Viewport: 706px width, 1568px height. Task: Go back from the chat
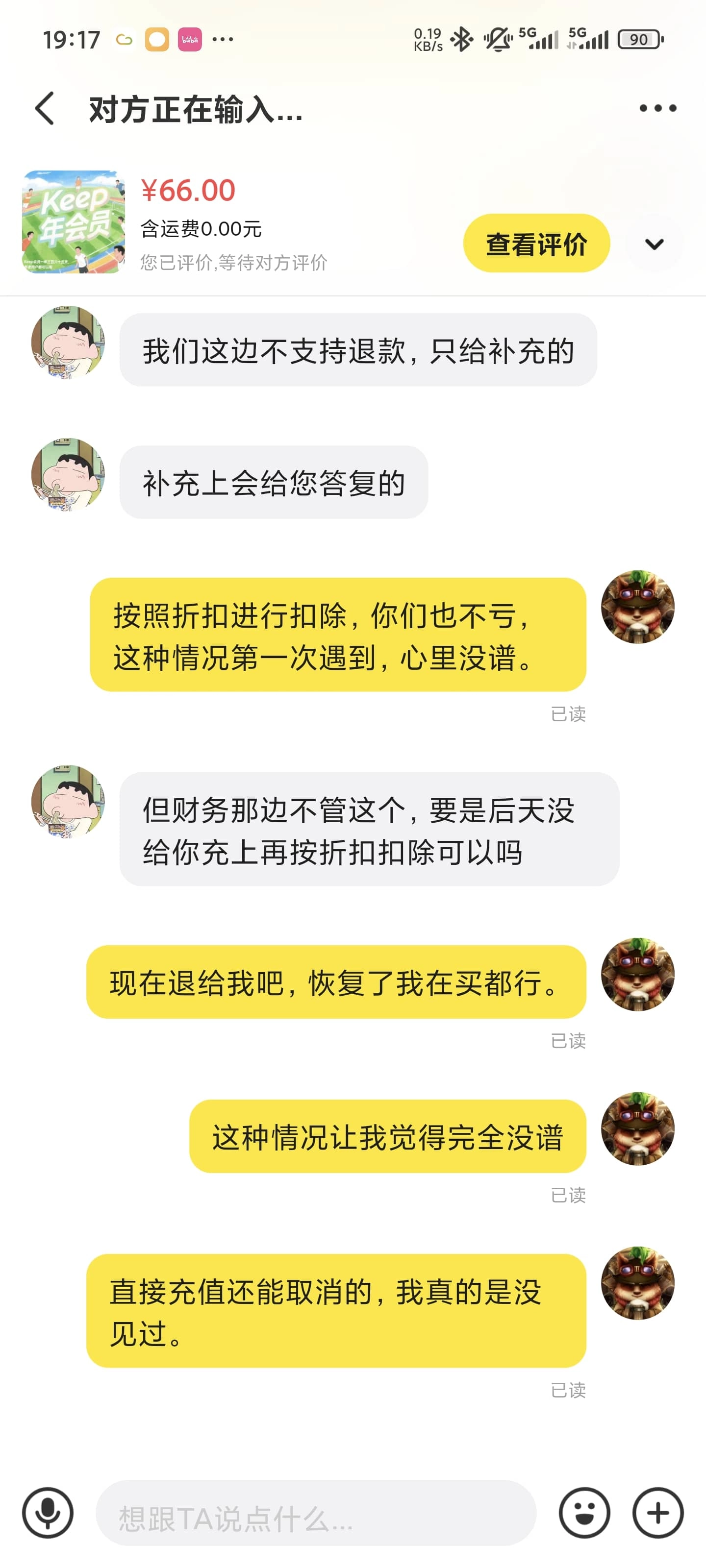(45, 109)
